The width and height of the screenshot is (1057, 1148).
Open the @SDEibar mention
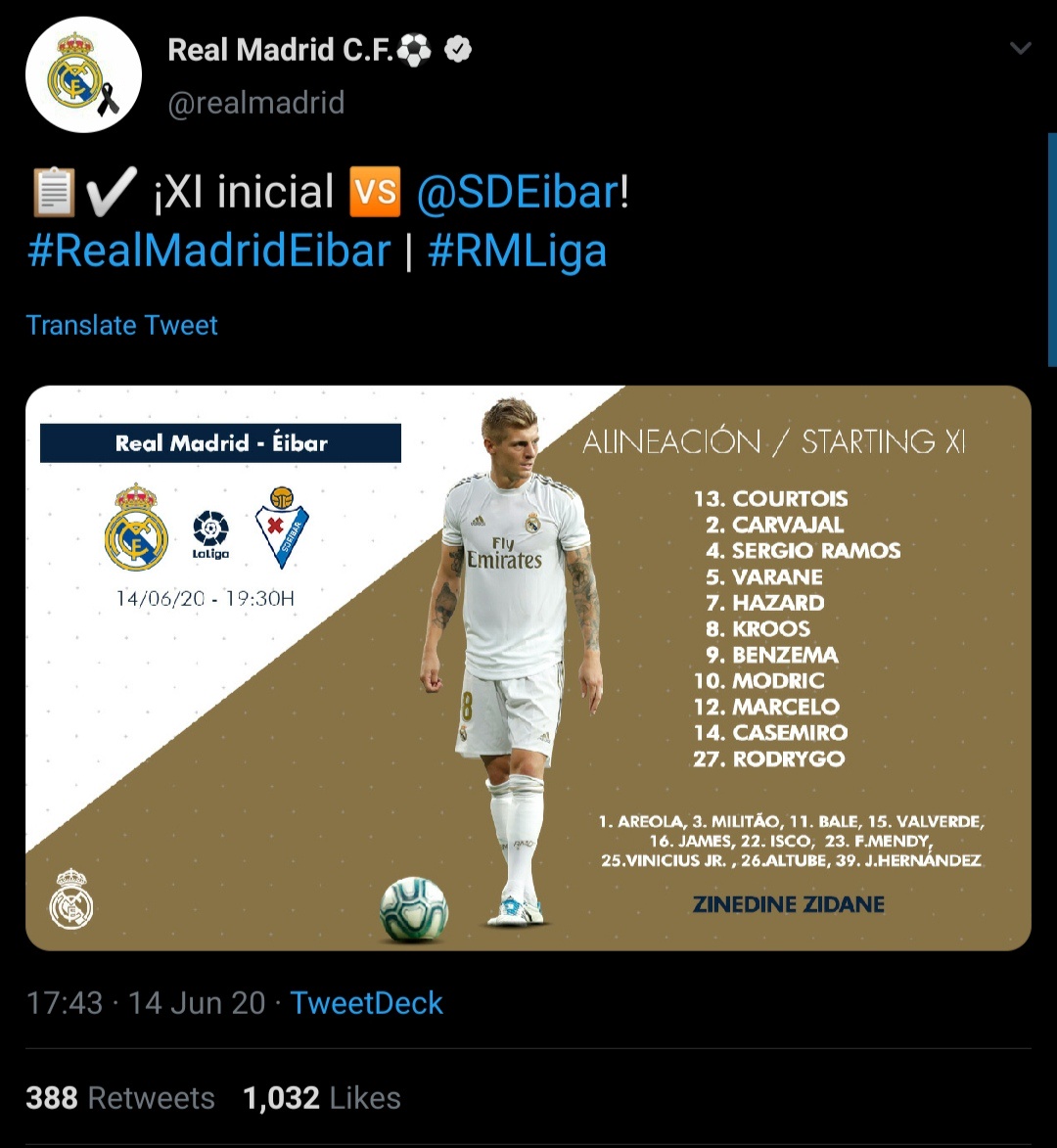(x=518, y=193)
